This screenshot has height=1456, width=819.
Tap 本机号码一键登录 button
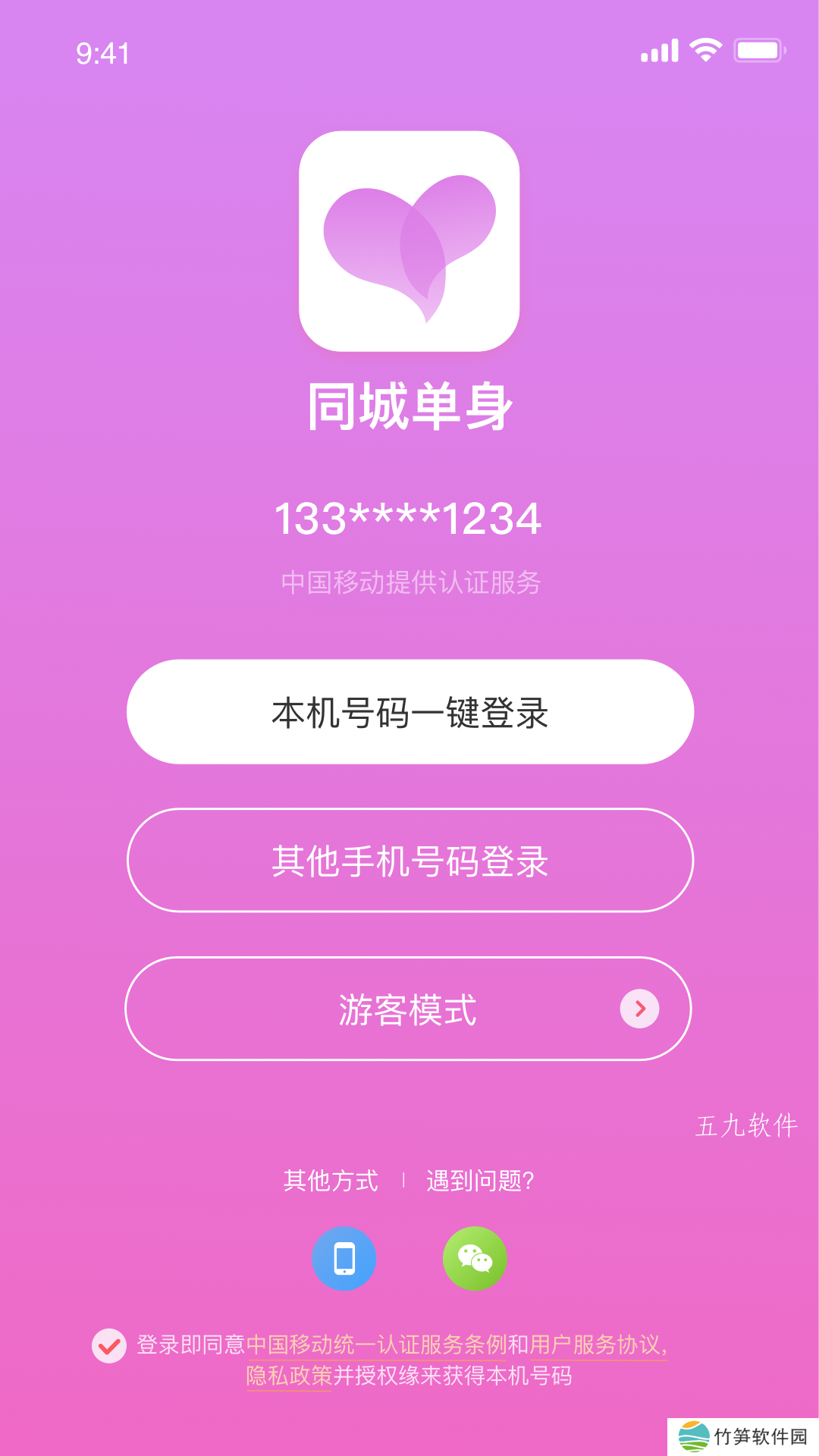coord(409,712)
